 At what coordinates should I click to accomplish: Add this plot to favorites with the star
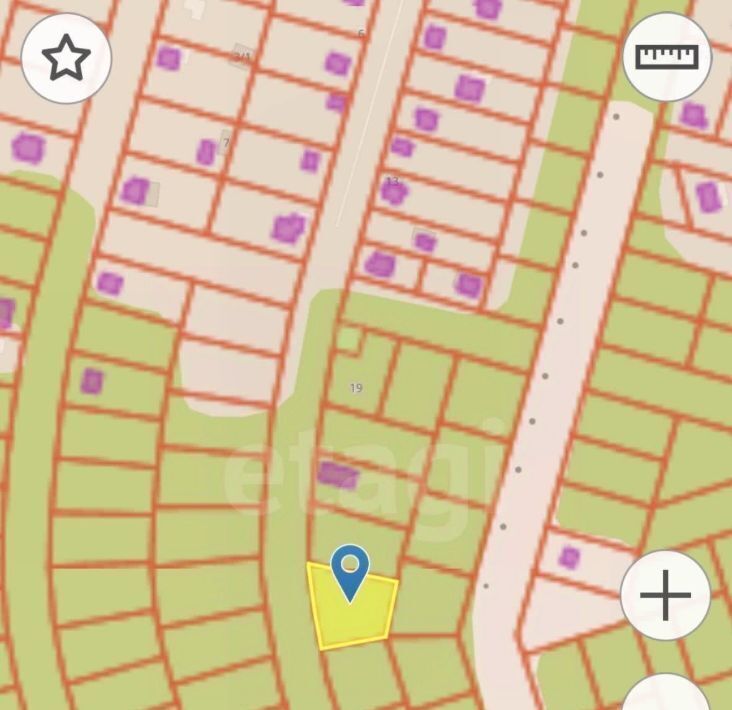[66, 59]
